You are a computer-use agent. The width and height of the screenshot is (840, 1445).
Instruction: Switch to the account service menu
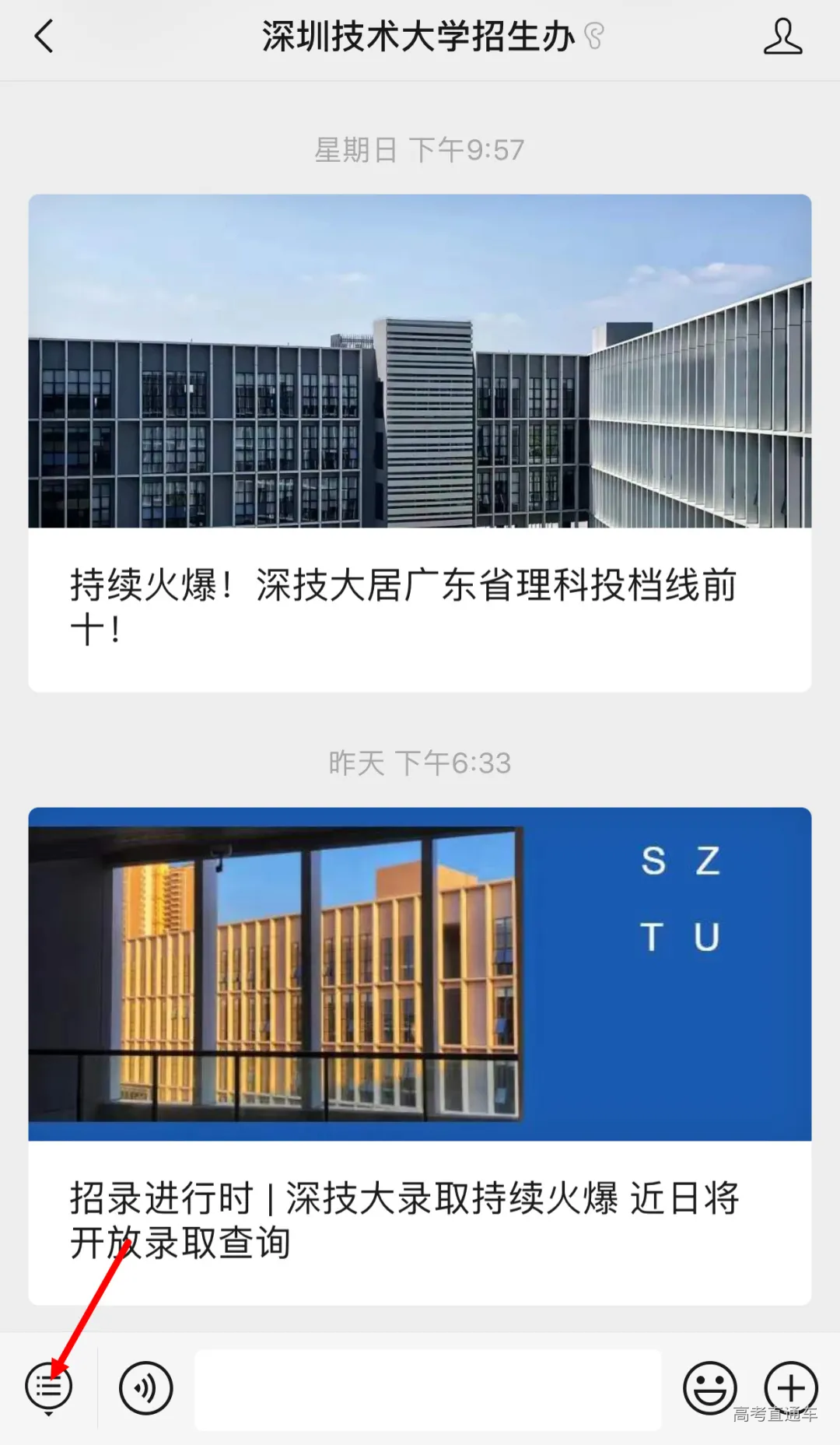click(48, 1388)
